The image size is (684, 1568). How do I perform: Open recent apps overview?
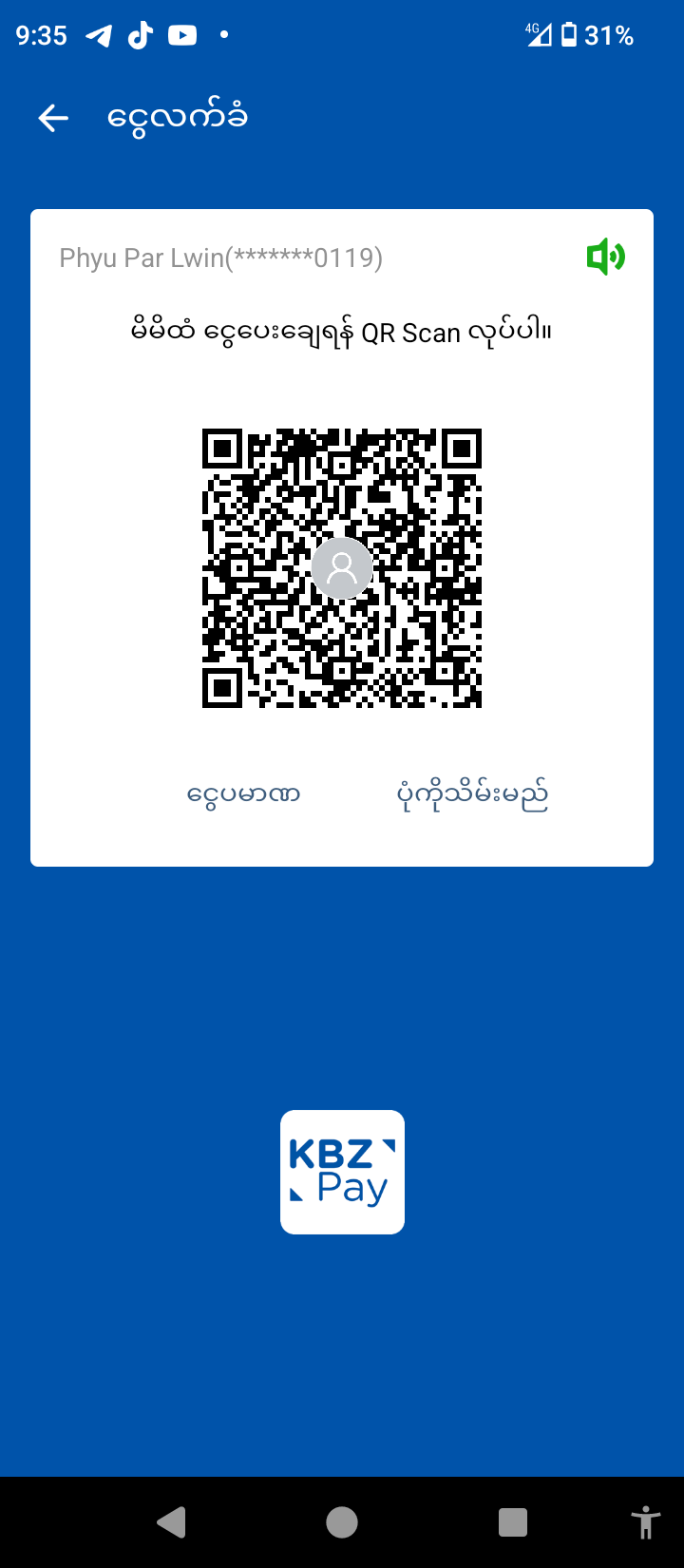[513, 1522]
